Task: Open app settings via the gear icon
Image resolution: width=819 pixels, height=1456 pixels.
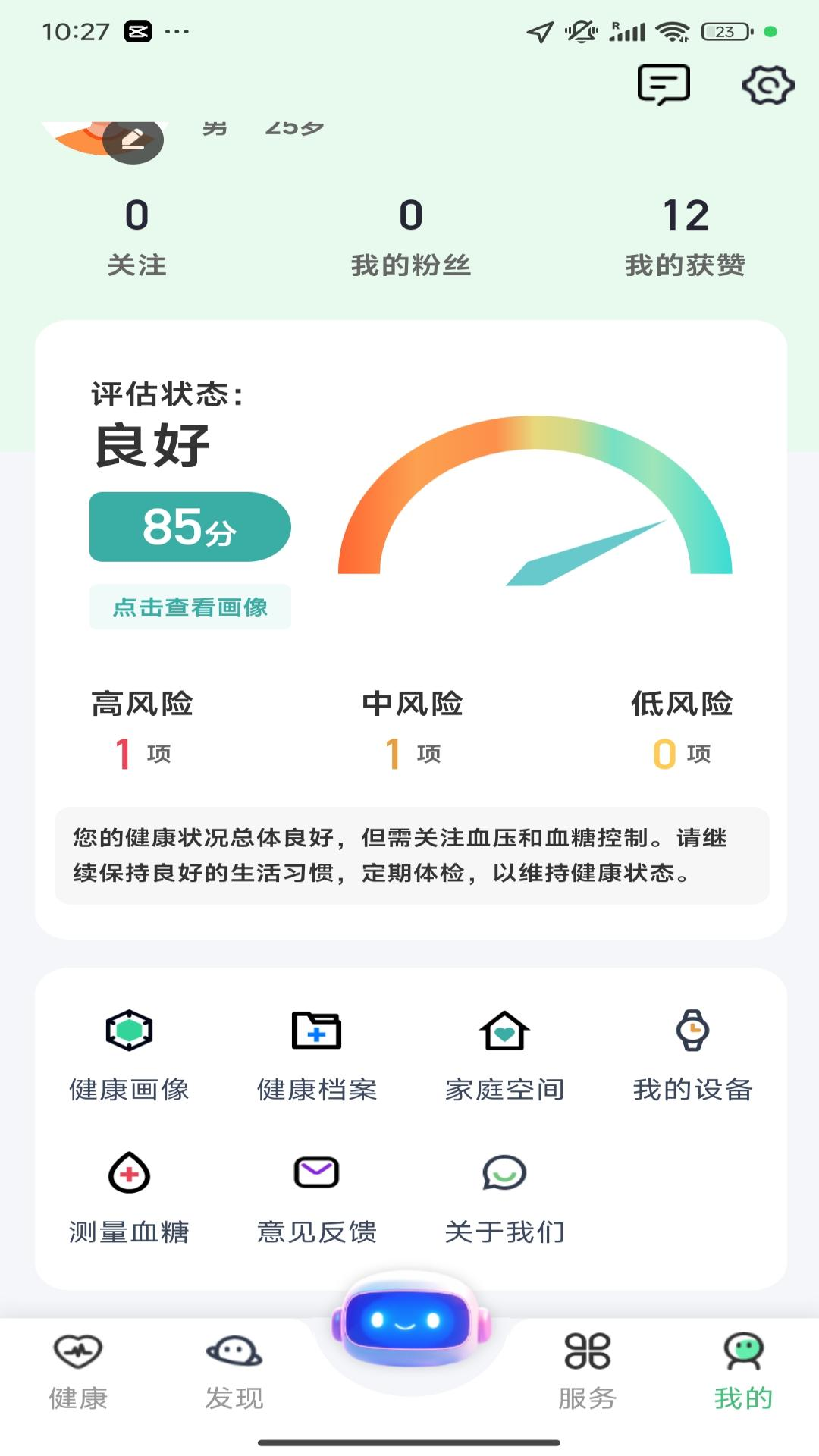Action: [x=767, y=86]
